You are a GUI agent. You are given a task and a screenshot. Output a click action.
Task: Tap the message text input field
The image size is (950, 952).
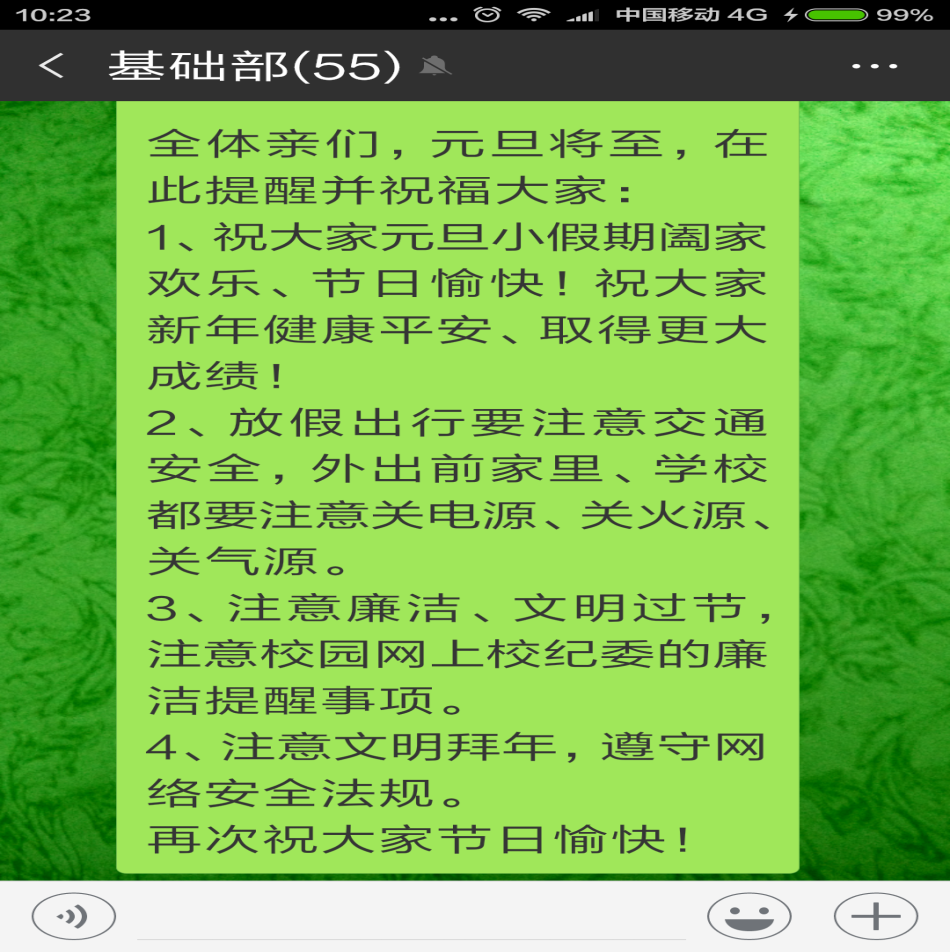pyautogui.click(x=410, y=916)
